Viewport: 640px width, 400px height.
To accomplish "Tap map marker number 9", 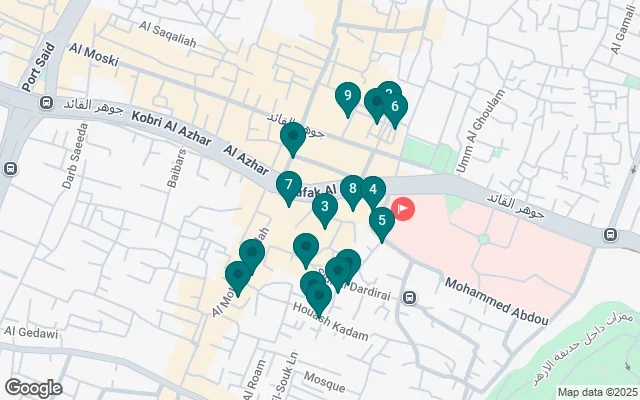I will [347, 97].
